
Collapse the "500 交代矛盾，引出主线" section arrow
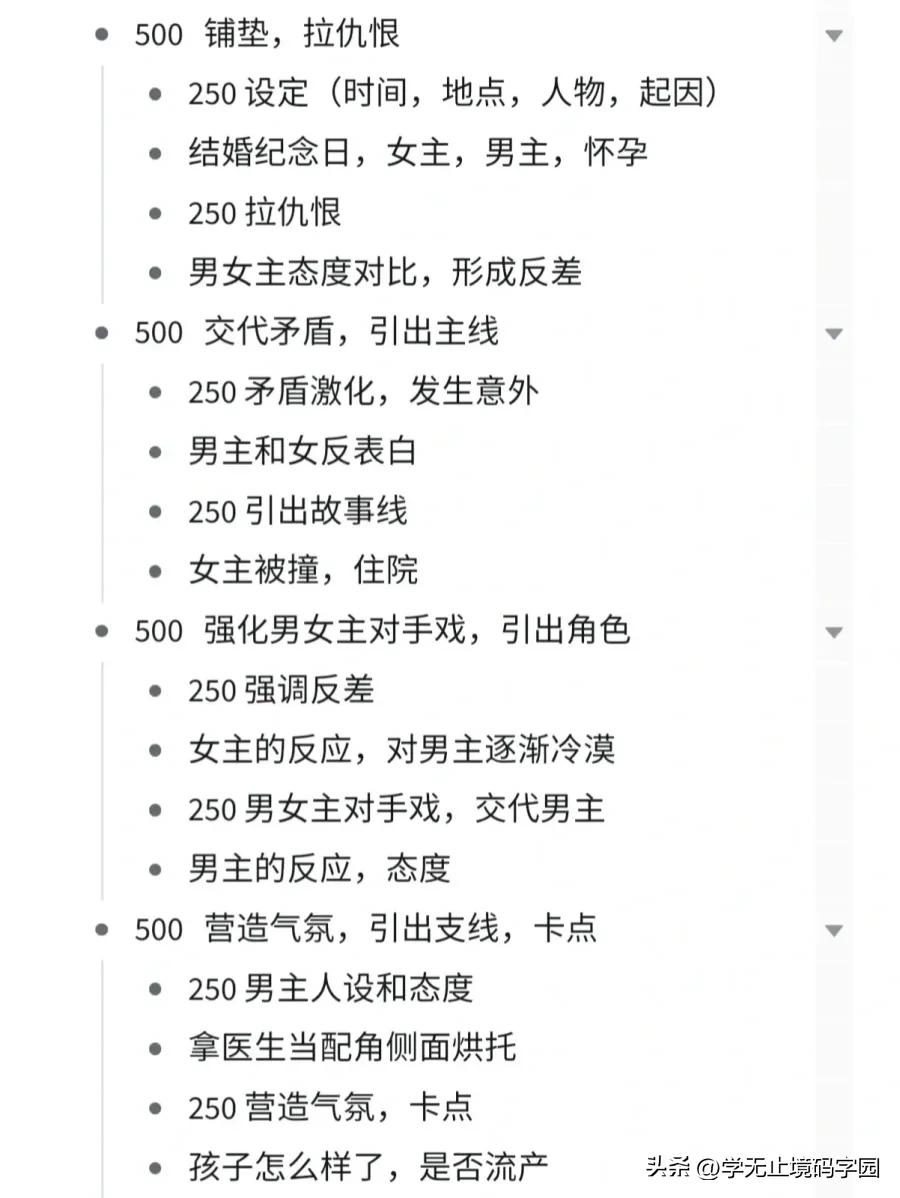(833, 333)
